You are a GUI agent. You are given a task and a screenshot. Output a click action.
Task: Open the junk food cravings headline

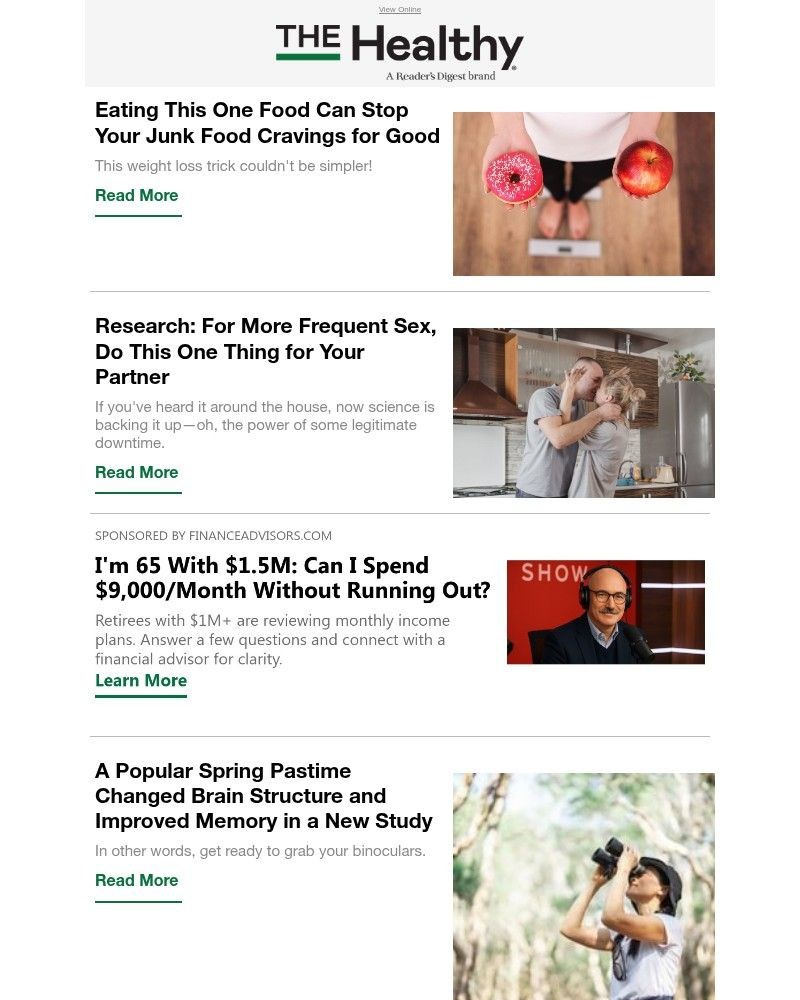coord(267,123)
